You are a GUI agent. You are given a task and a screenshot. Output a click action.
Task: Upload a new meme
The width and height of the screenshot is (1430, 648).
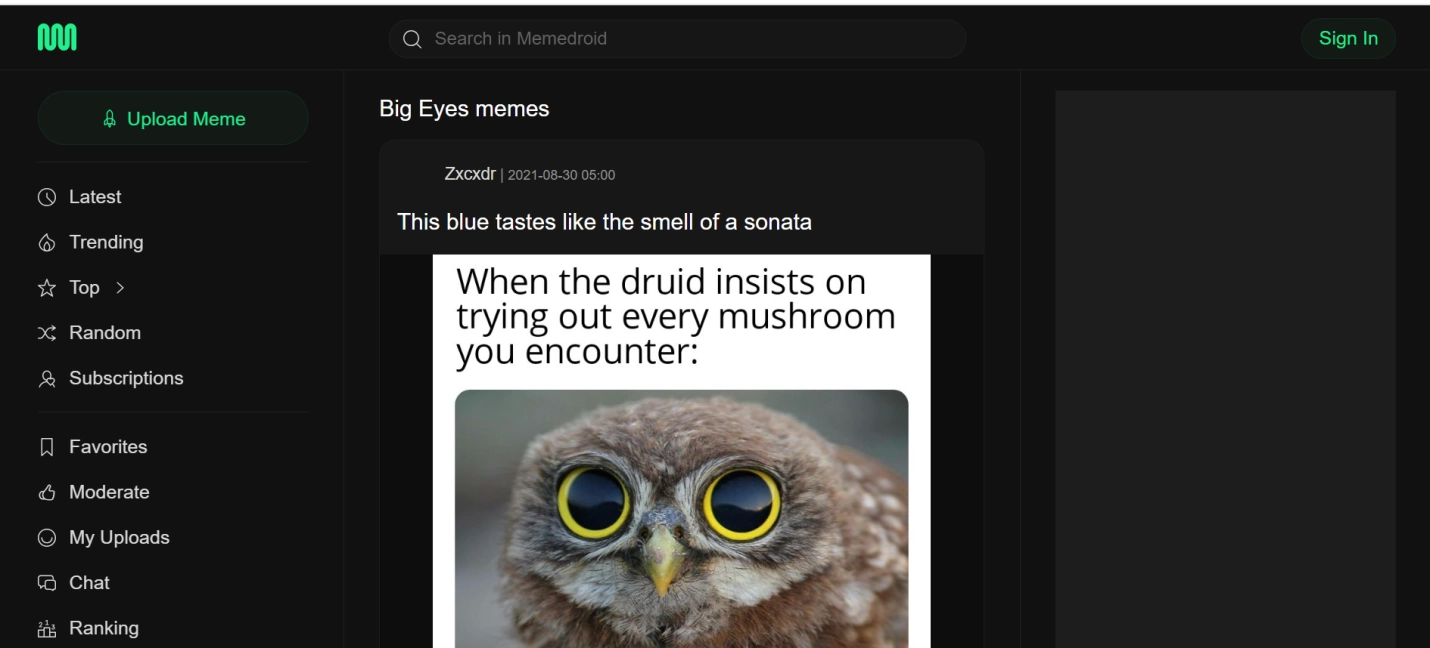173,119
